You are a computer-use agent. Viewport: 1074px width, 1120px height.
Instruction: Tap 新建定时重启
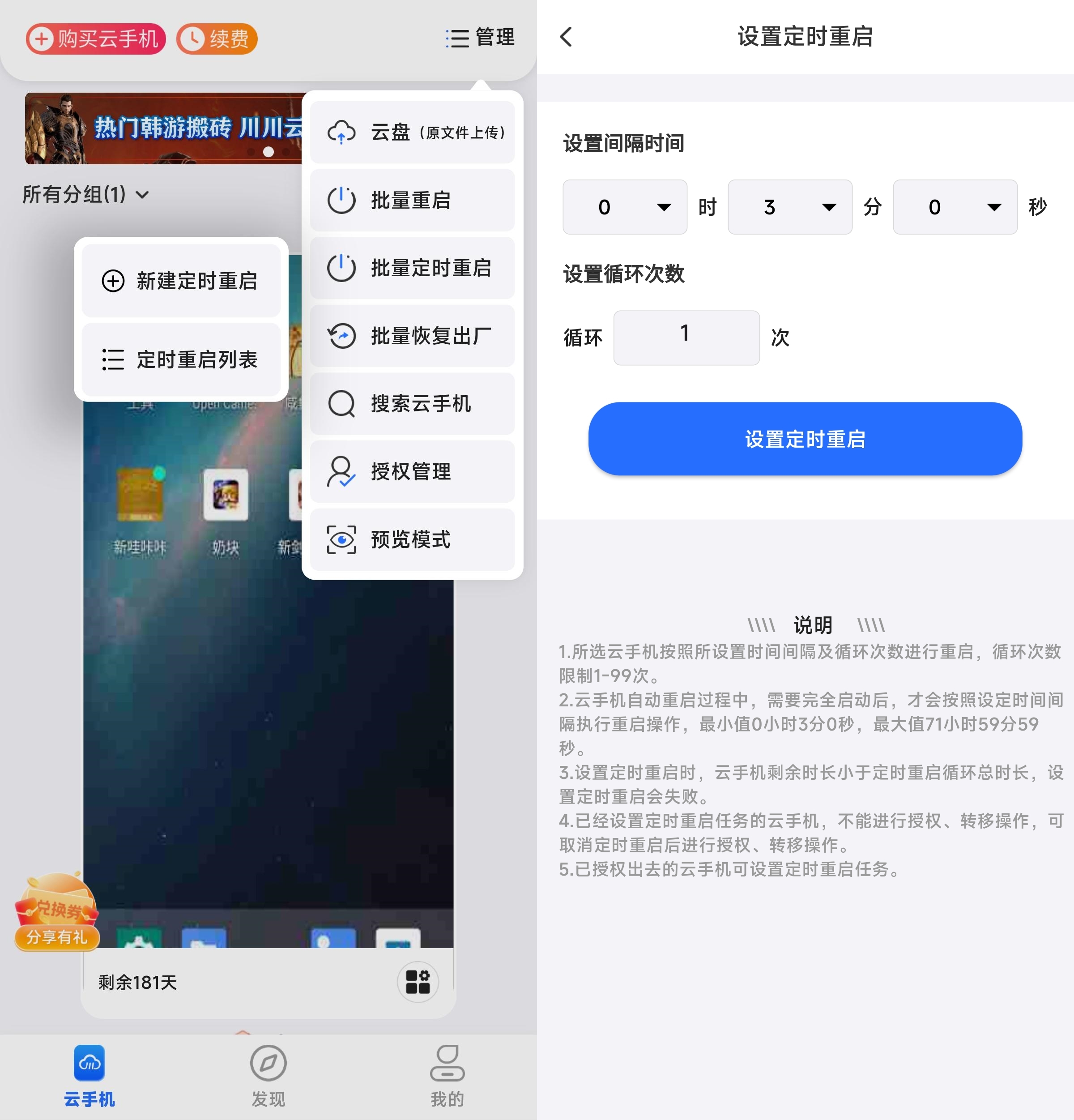click(180, 281)
